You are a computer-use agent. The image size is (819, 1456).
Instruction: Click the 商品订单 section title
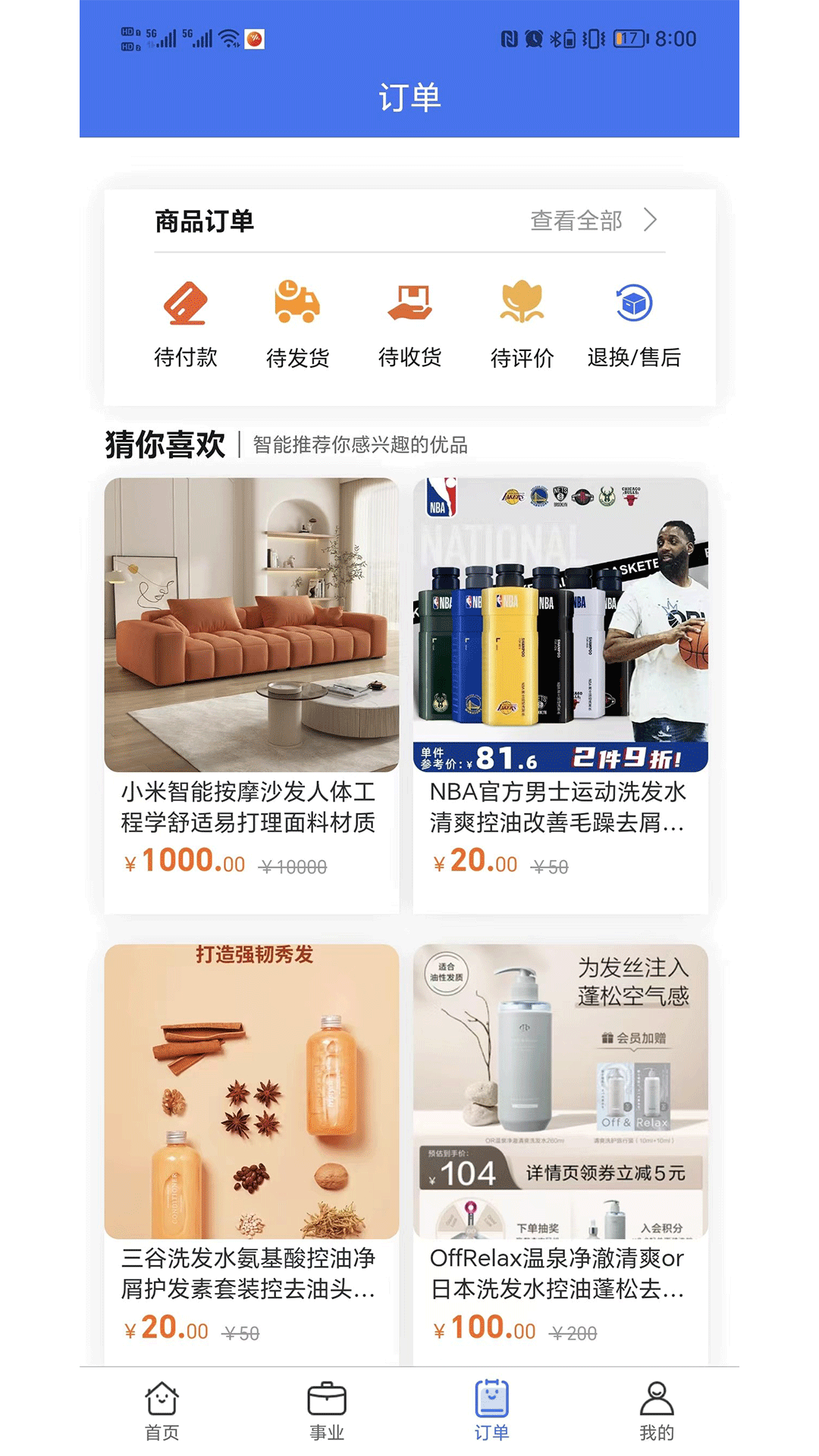click(x=204, y=221)
